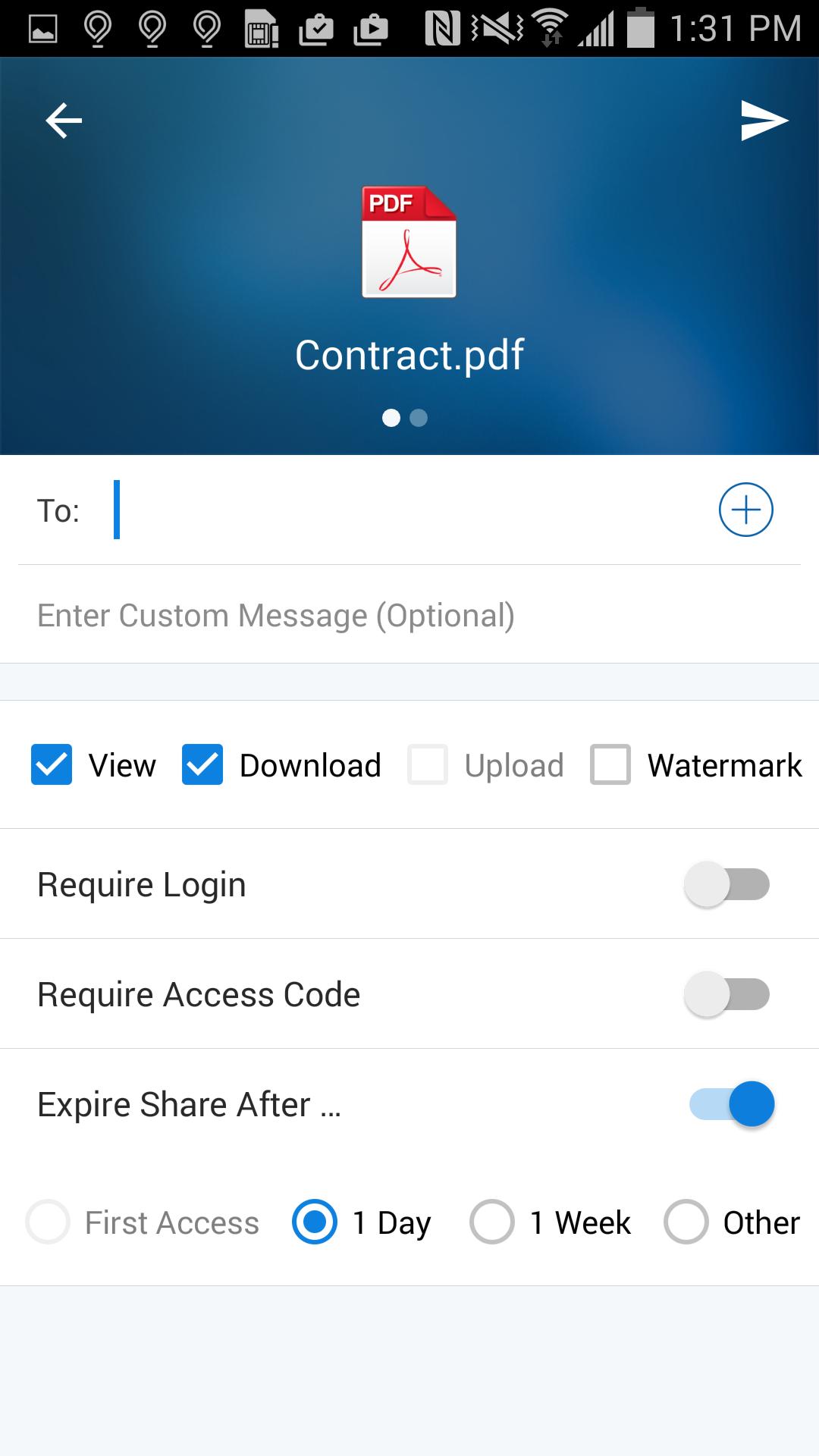Viewport: 819px width, 1456px height.
Task: Turn on Require Login
Action: tap(726, 883)
